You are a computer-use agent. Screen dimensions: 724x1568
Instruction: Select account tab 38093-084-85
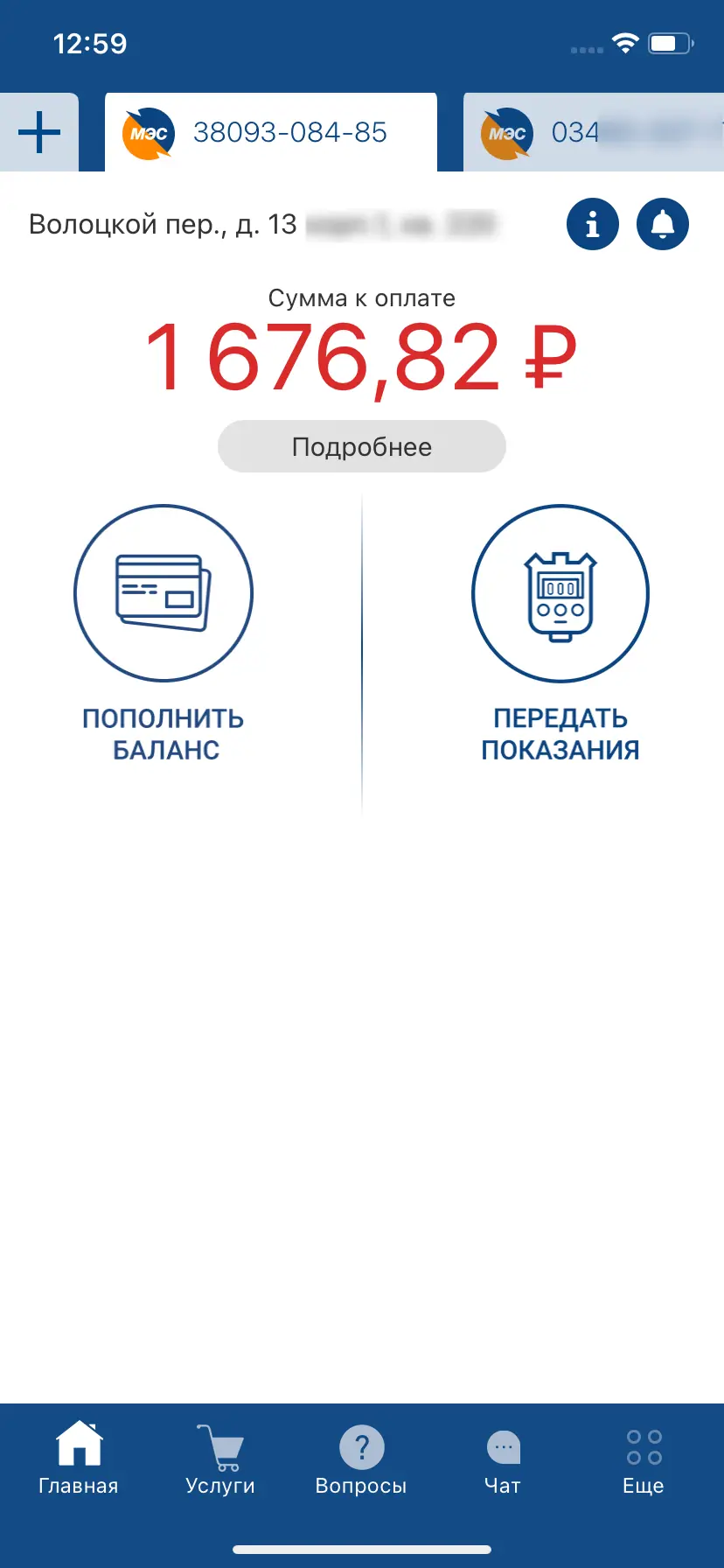pyautogui.click(x=271, y=133)
